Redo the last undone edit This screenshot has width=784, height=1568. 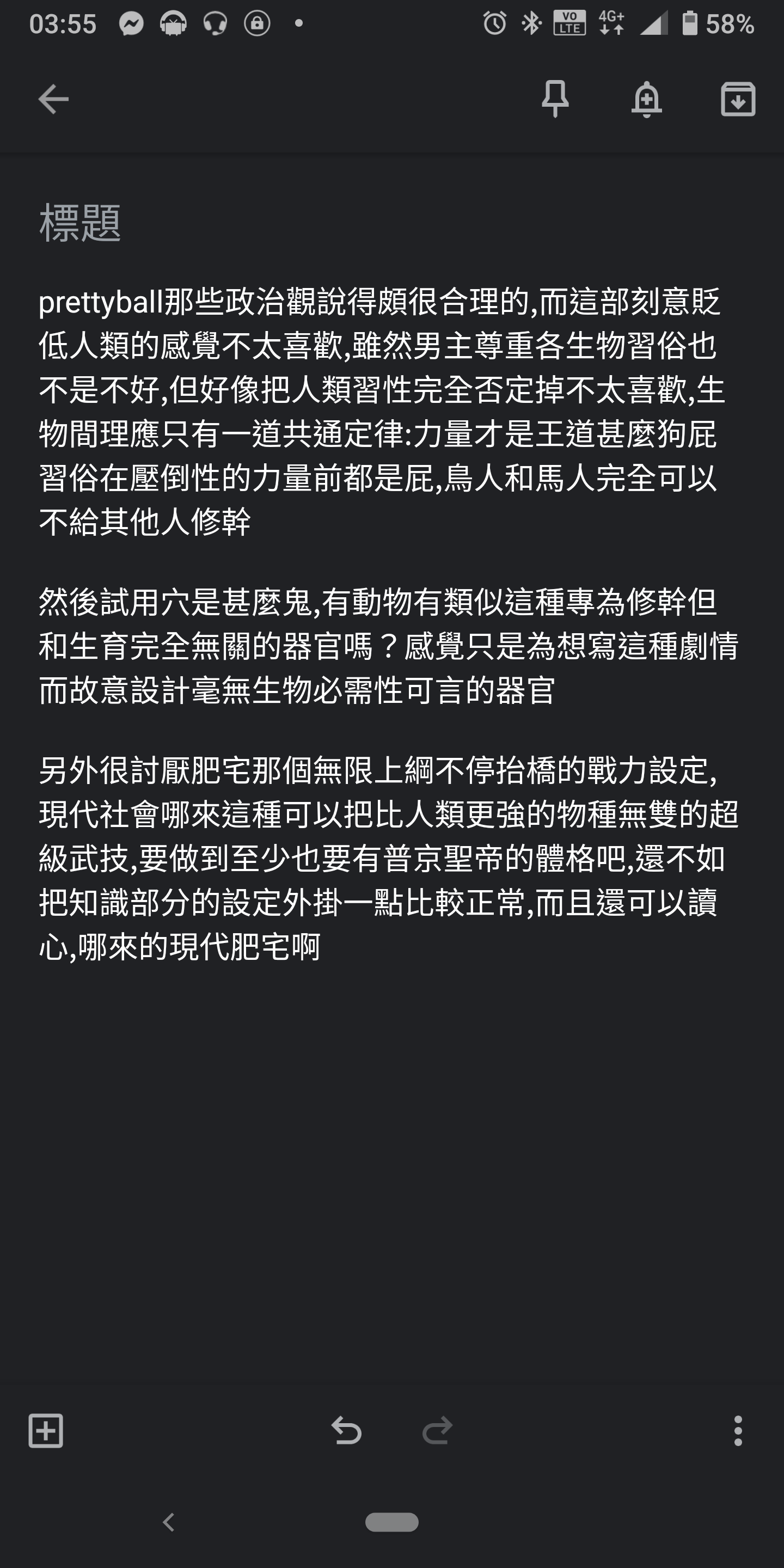pos(438,1430)
